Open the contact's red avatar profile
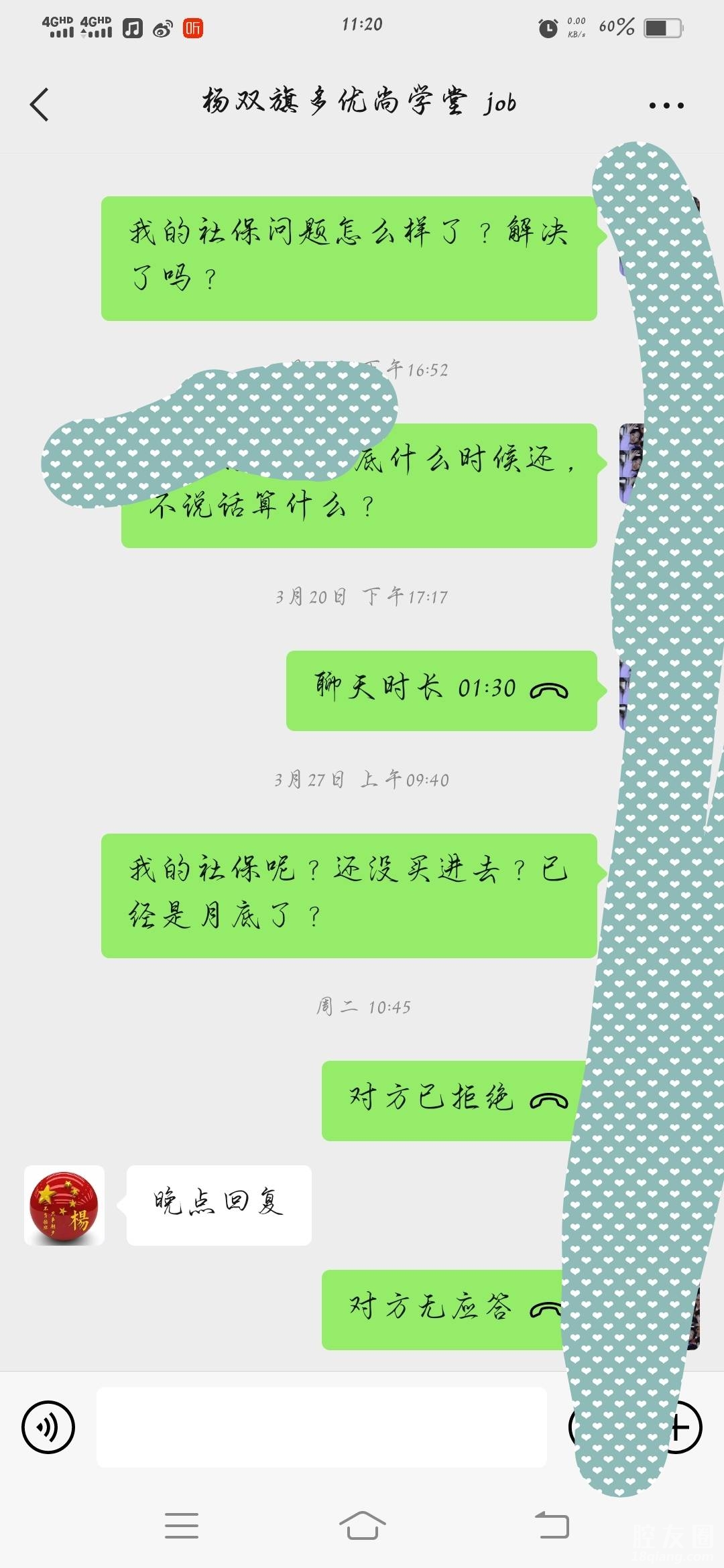Viewport: 724px width, 1568px height. pos(64,1205)
